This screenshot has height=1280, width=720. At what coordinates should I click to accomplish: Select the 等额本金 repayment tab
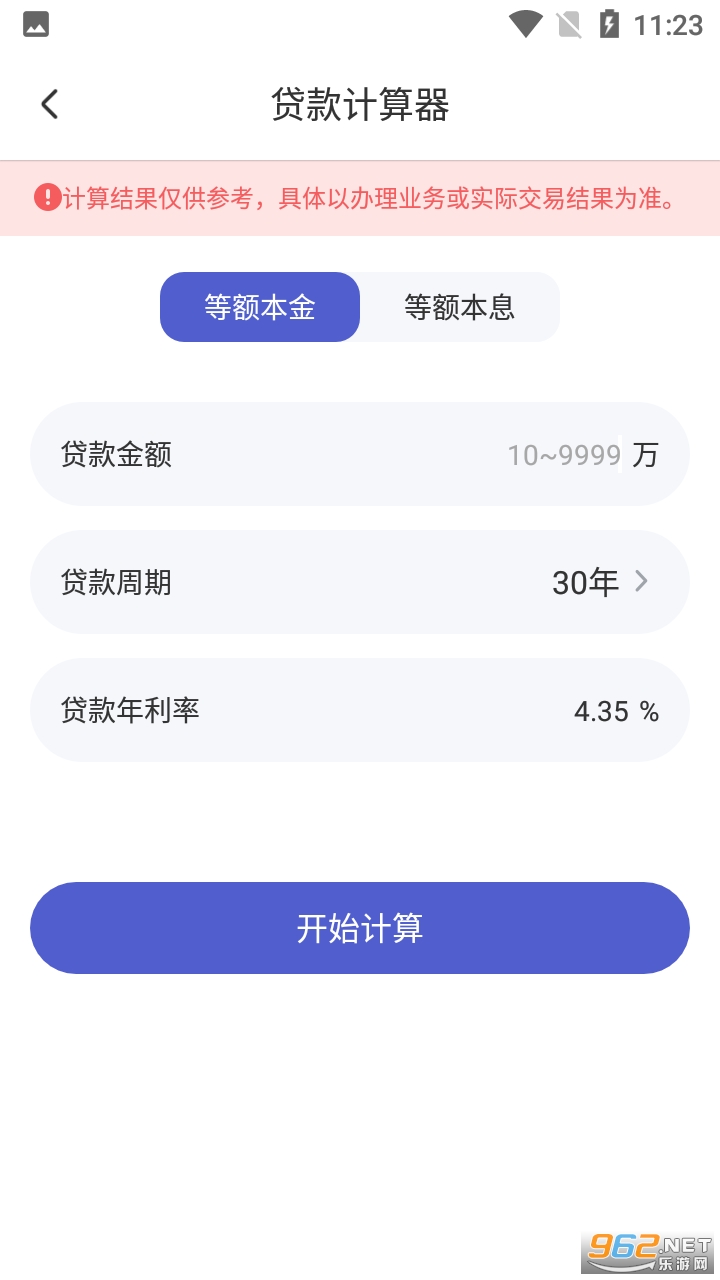click(x=260, y=307)
